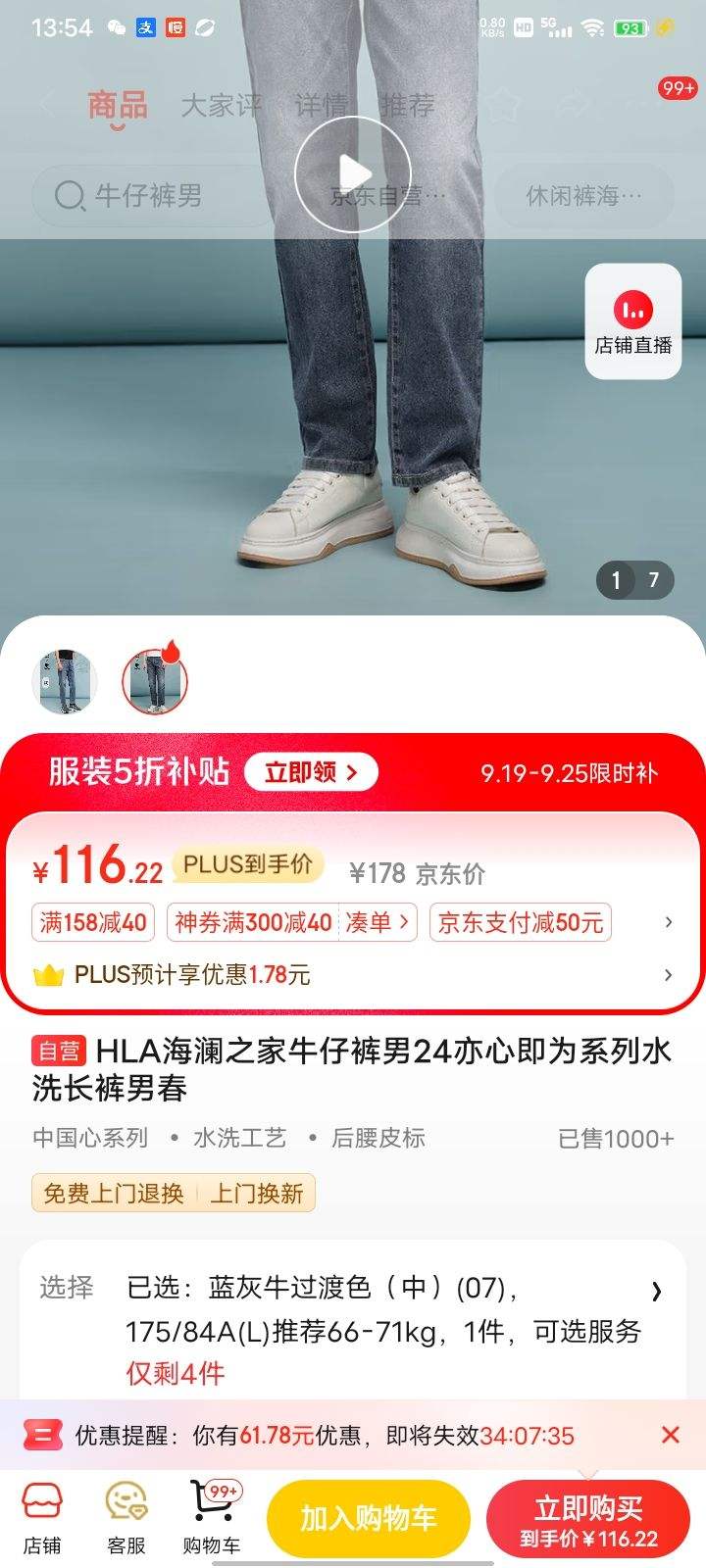Viewport: 706px width, 1568px height.
Task: Open the 店铺 store page
Action: click(x=41, y=1517)
